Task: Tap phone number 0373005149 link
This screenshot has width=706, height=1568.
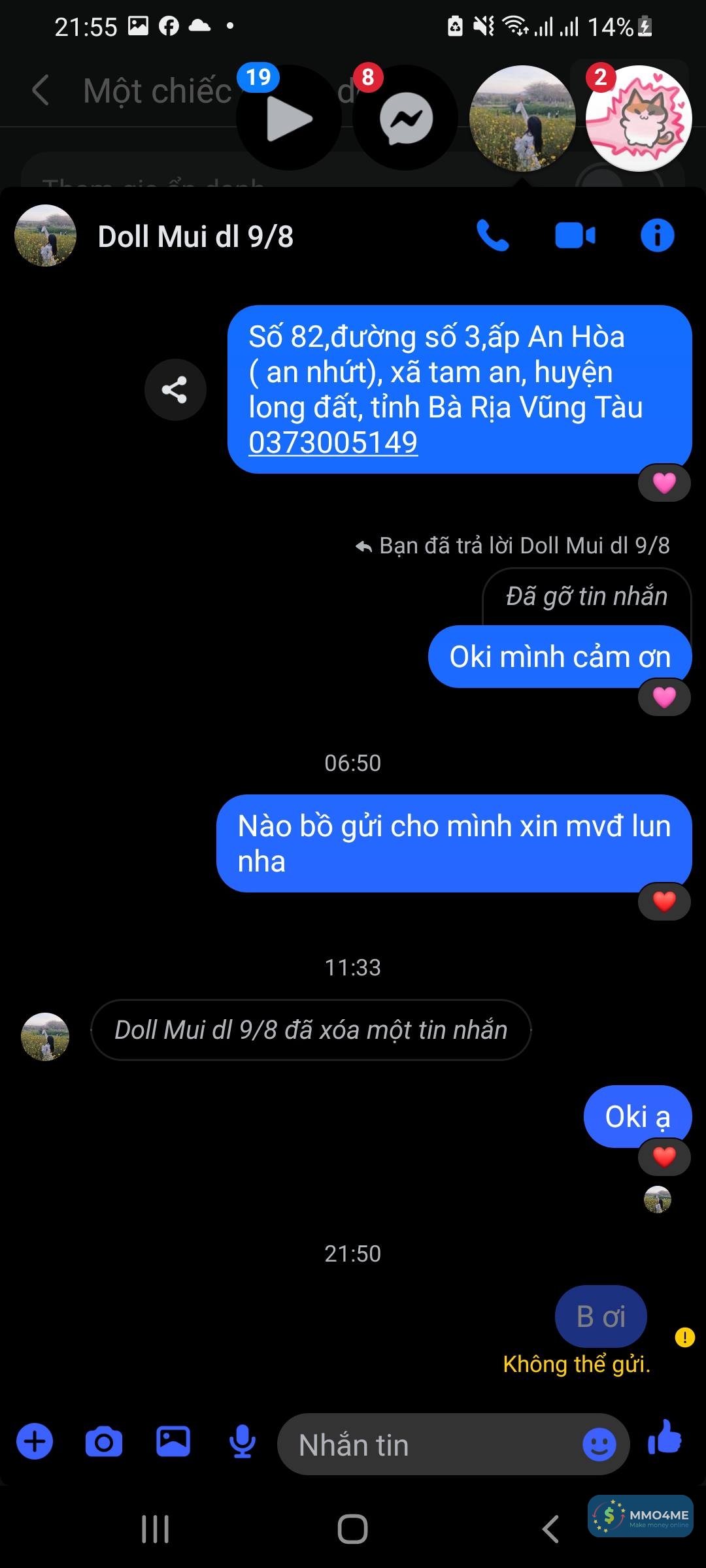Action: point(333,442)
